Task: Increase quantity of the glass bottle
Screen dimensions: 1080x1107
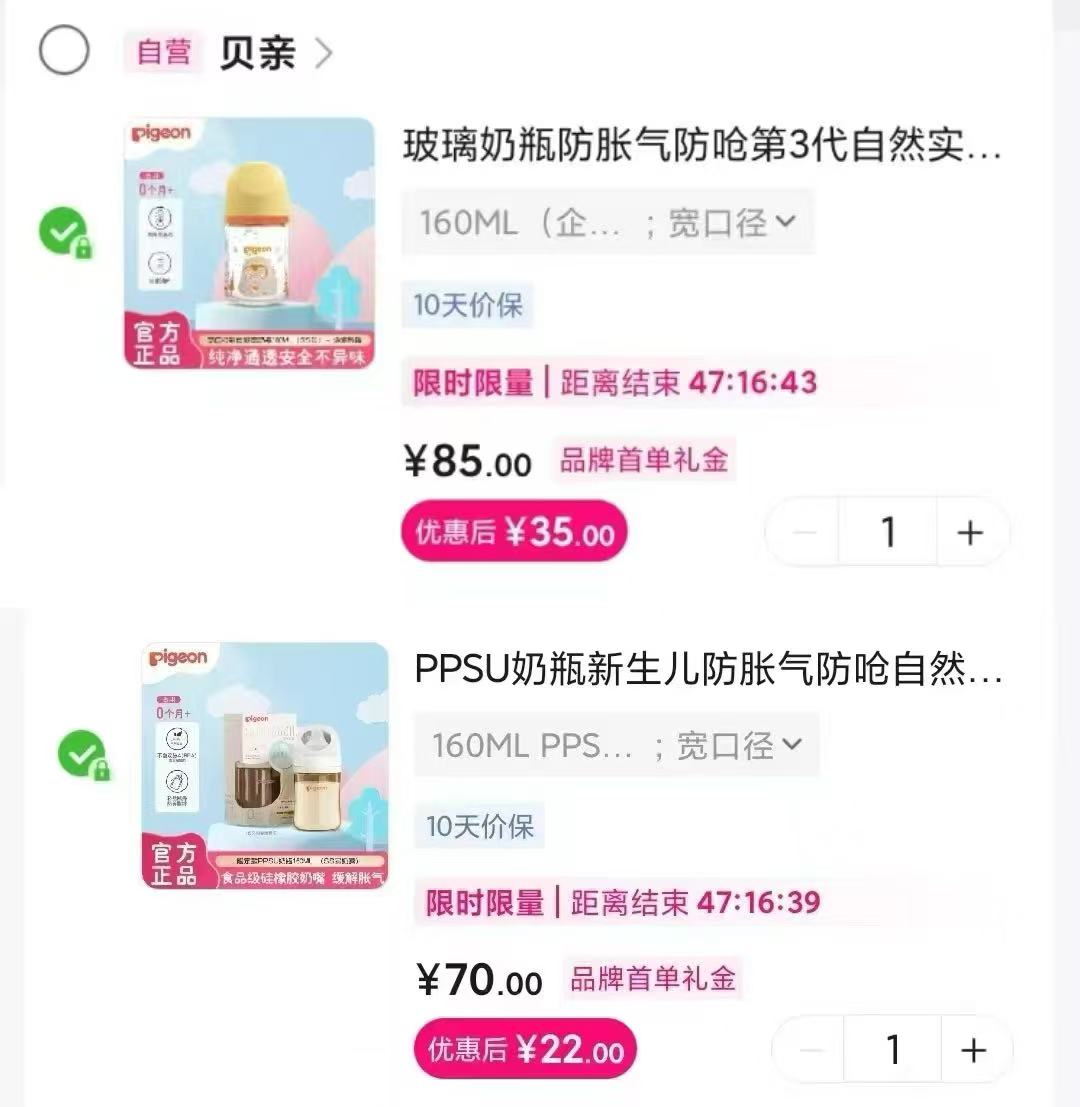Action: coord(971,532)
